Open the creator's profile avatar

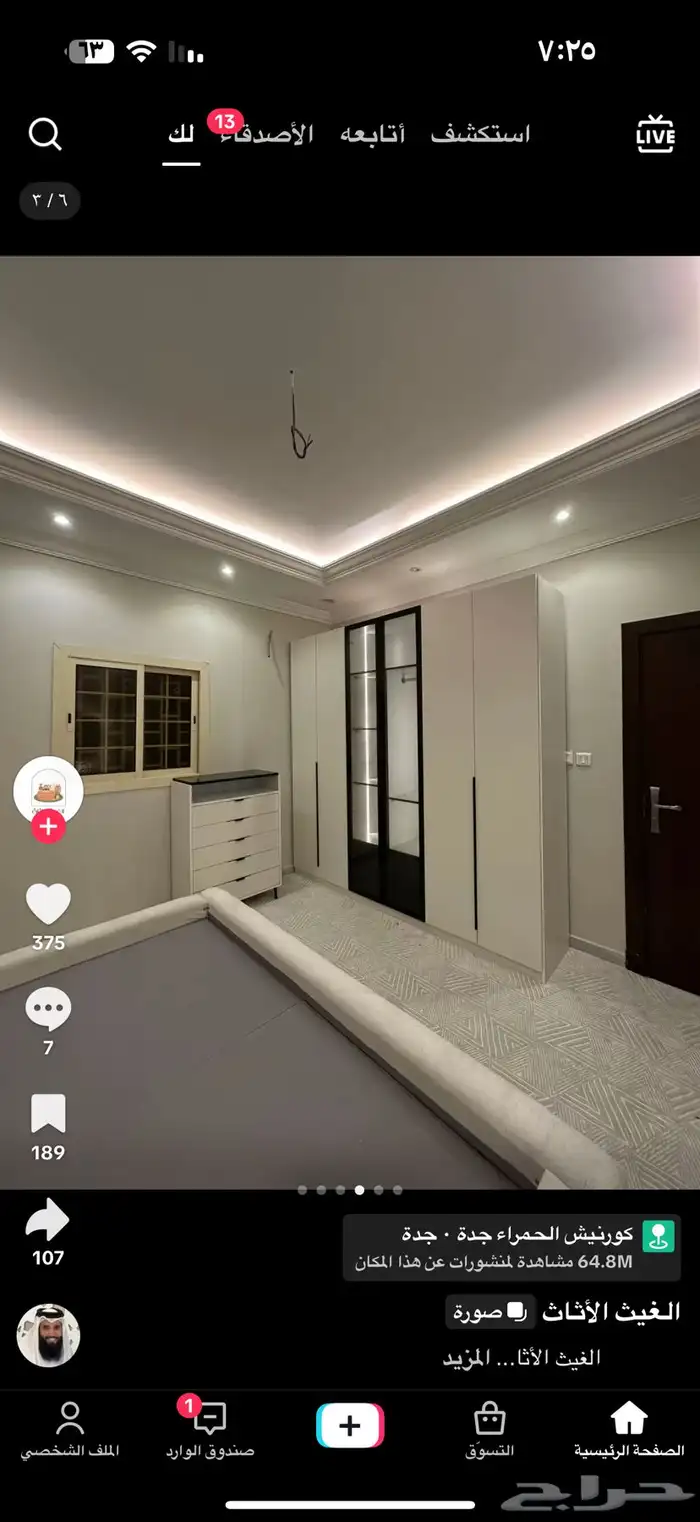click(48, 790)
